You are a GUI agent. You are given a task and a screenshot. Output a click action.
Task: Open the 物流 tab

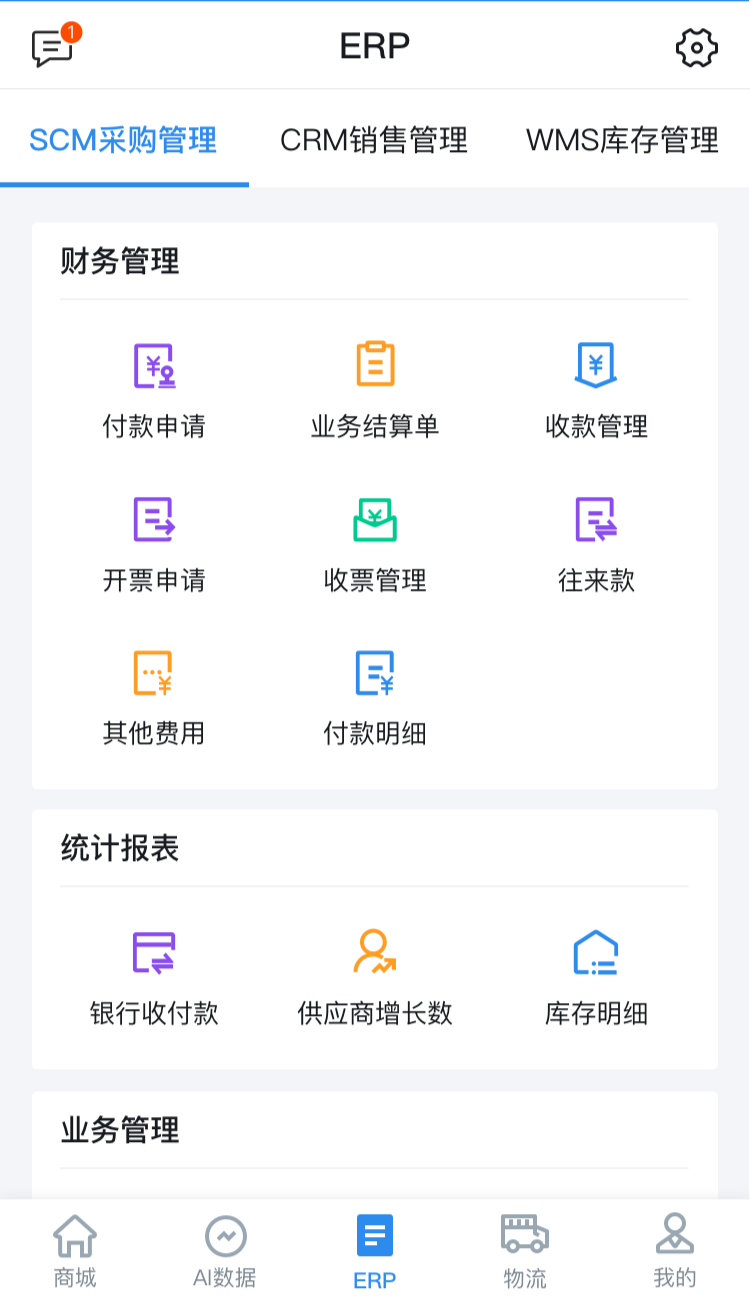click(525, 1250)
